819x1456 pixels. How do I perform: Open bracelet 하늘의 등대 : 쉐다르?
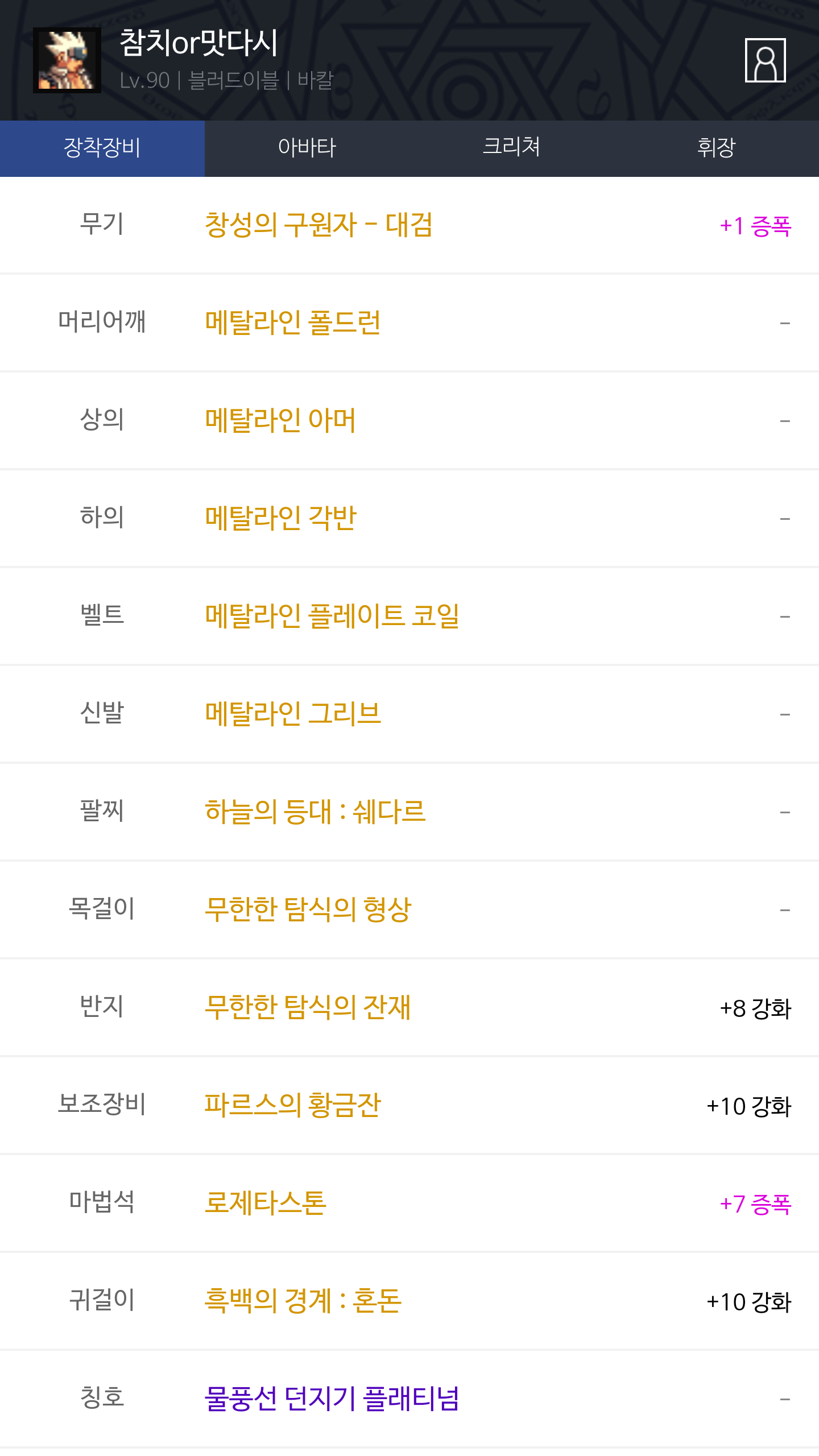[x=315, y=812]
